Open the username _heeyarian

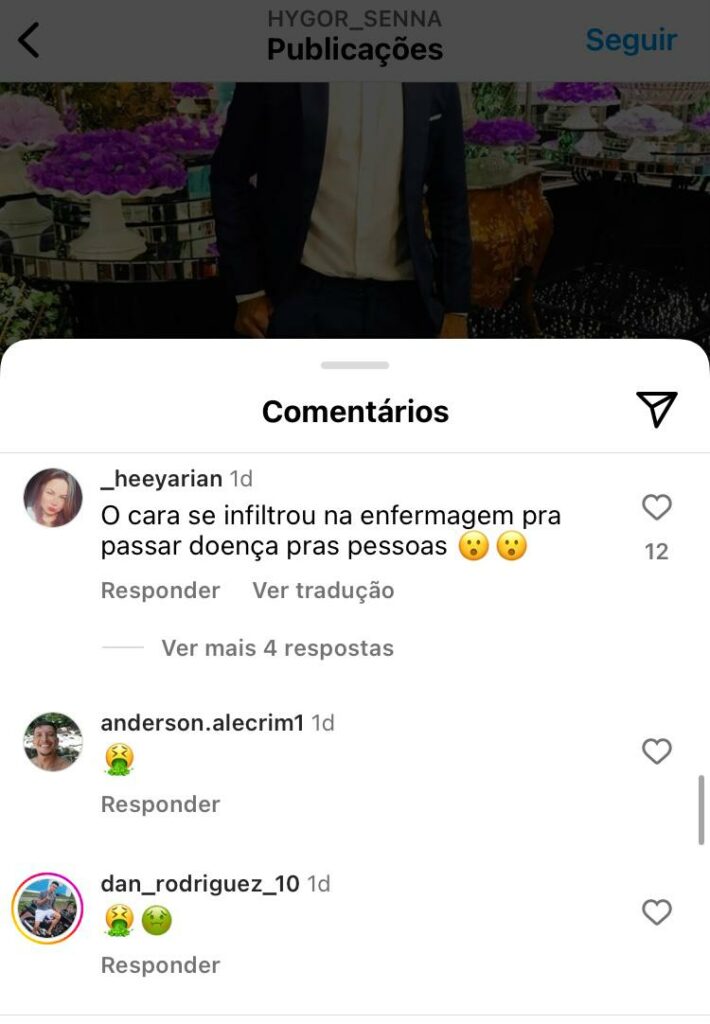(161, 479)
